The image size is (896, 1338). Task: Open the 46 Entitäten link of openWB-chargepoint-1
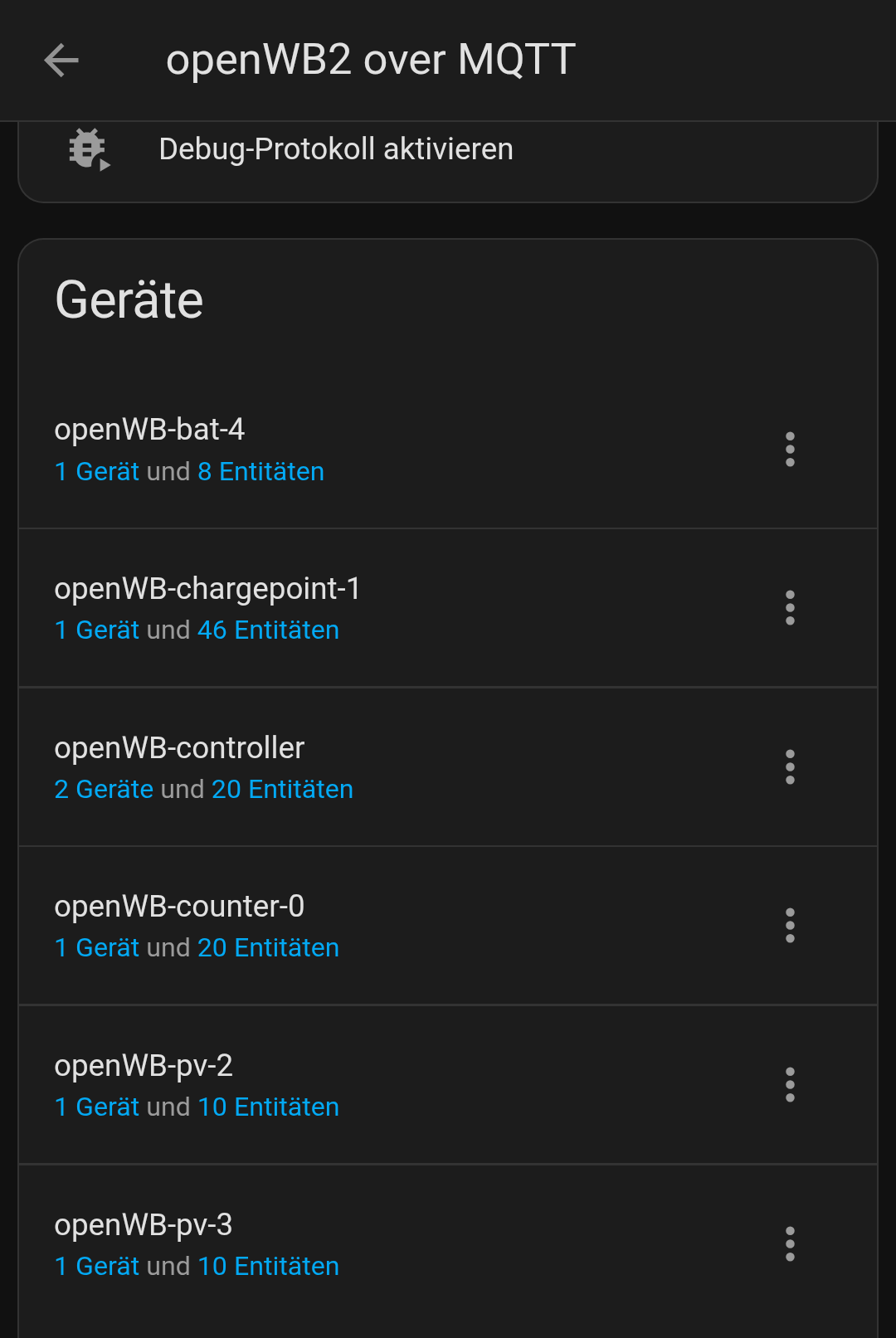coord(268,630)
